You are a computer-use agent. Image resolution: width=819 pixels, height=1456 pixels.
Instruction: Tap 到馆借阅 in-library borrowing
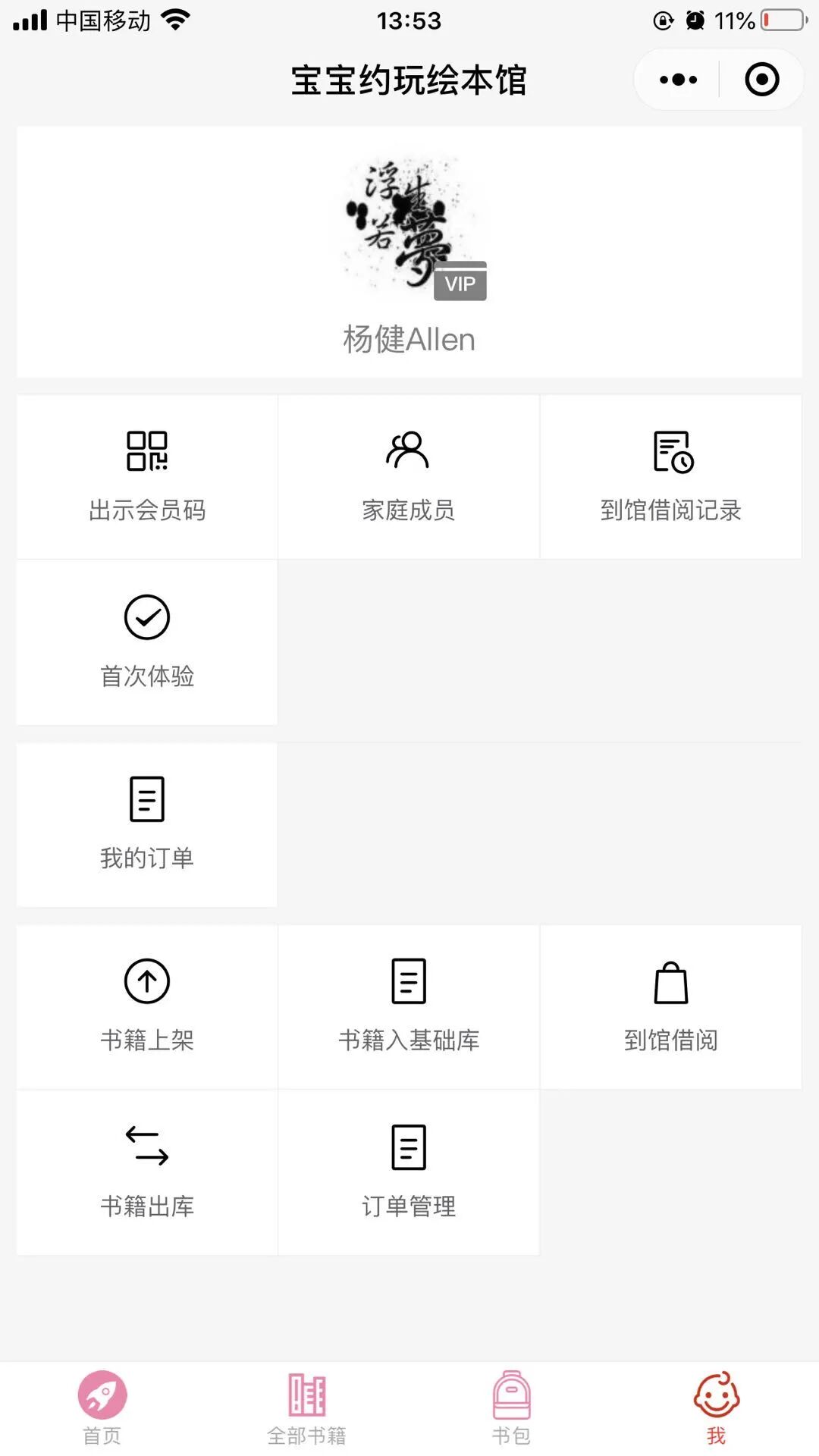(x=670, y=1006)
